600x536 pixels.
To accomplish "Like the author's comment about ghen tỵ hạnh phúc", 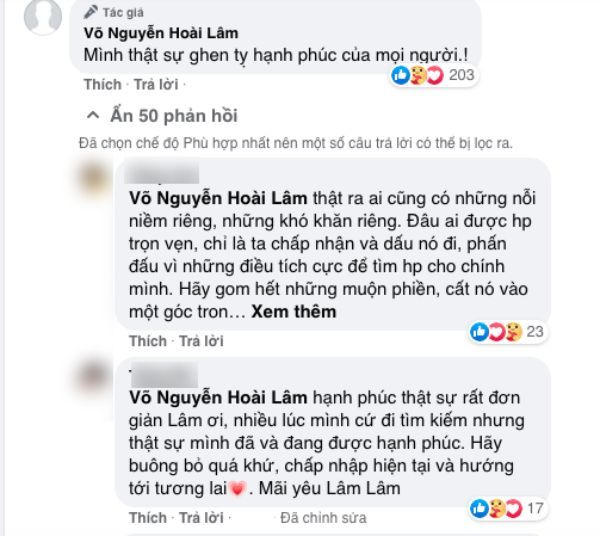I will [102, 85].
